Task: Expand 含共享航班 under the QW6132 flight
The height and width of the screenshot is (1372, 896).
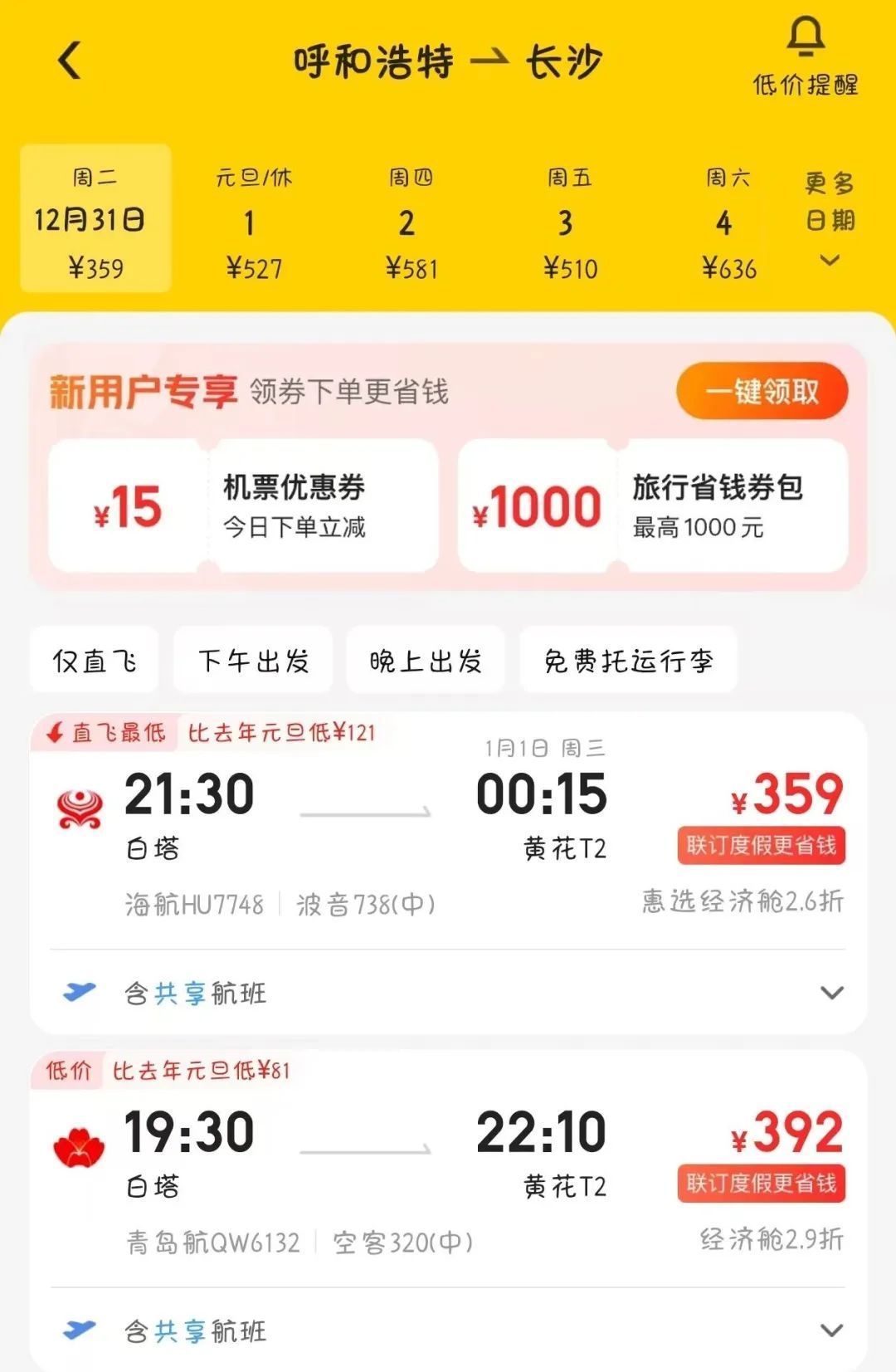Action: (x=448, y=1330)
